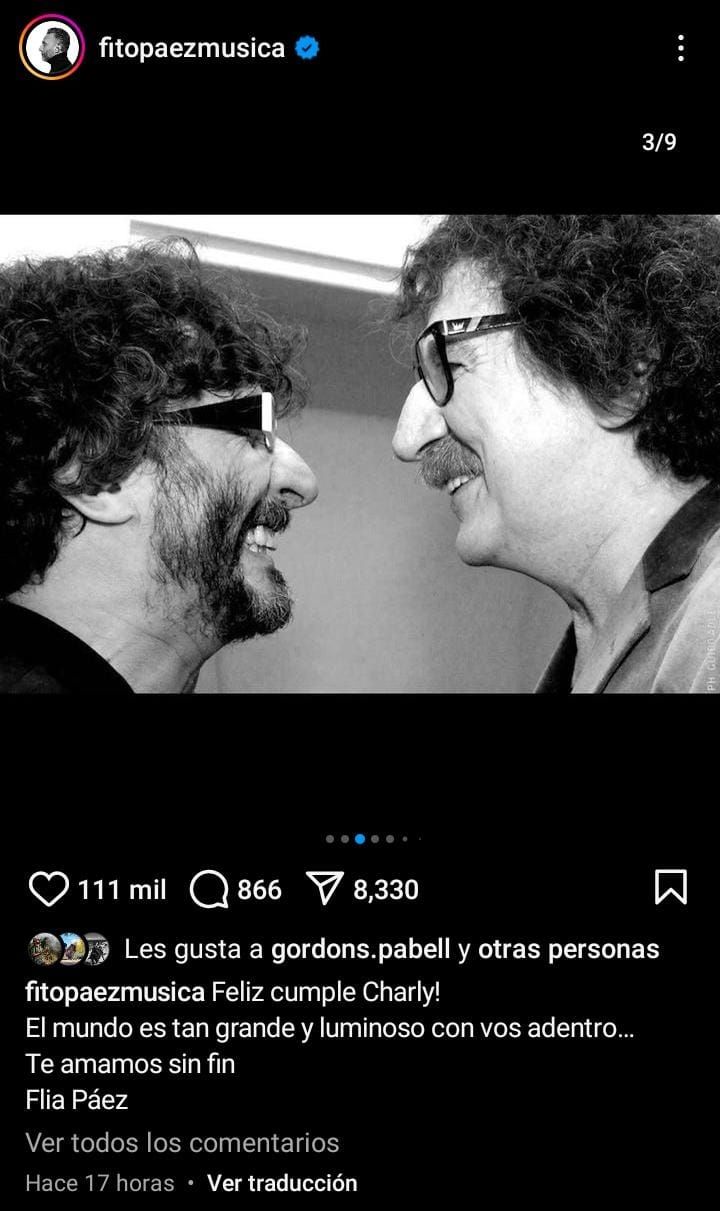Viewport: 720px width, 1211px height.
Task: Share the post via paper plane icon
Action: point(325,889)
